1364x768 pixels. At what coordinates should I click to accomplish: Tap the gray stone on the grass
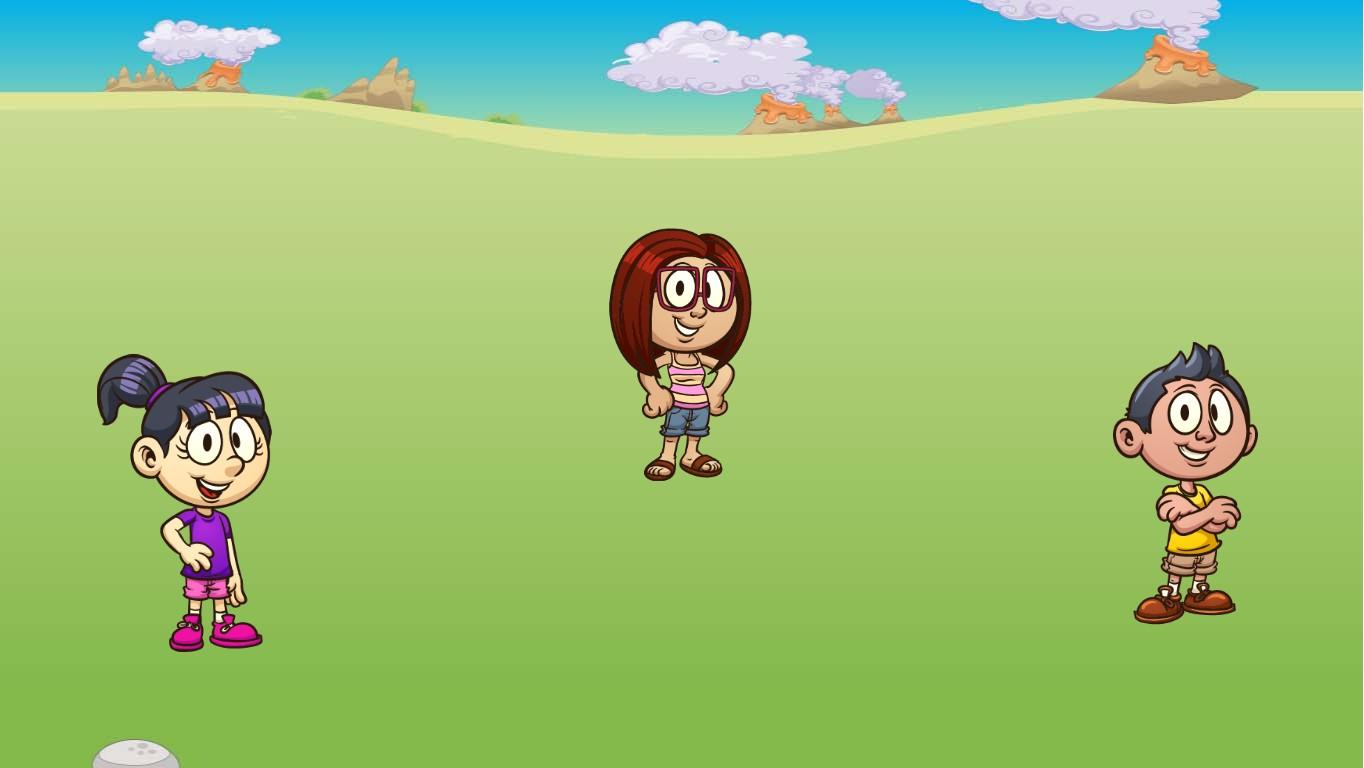tap(136, 755)
